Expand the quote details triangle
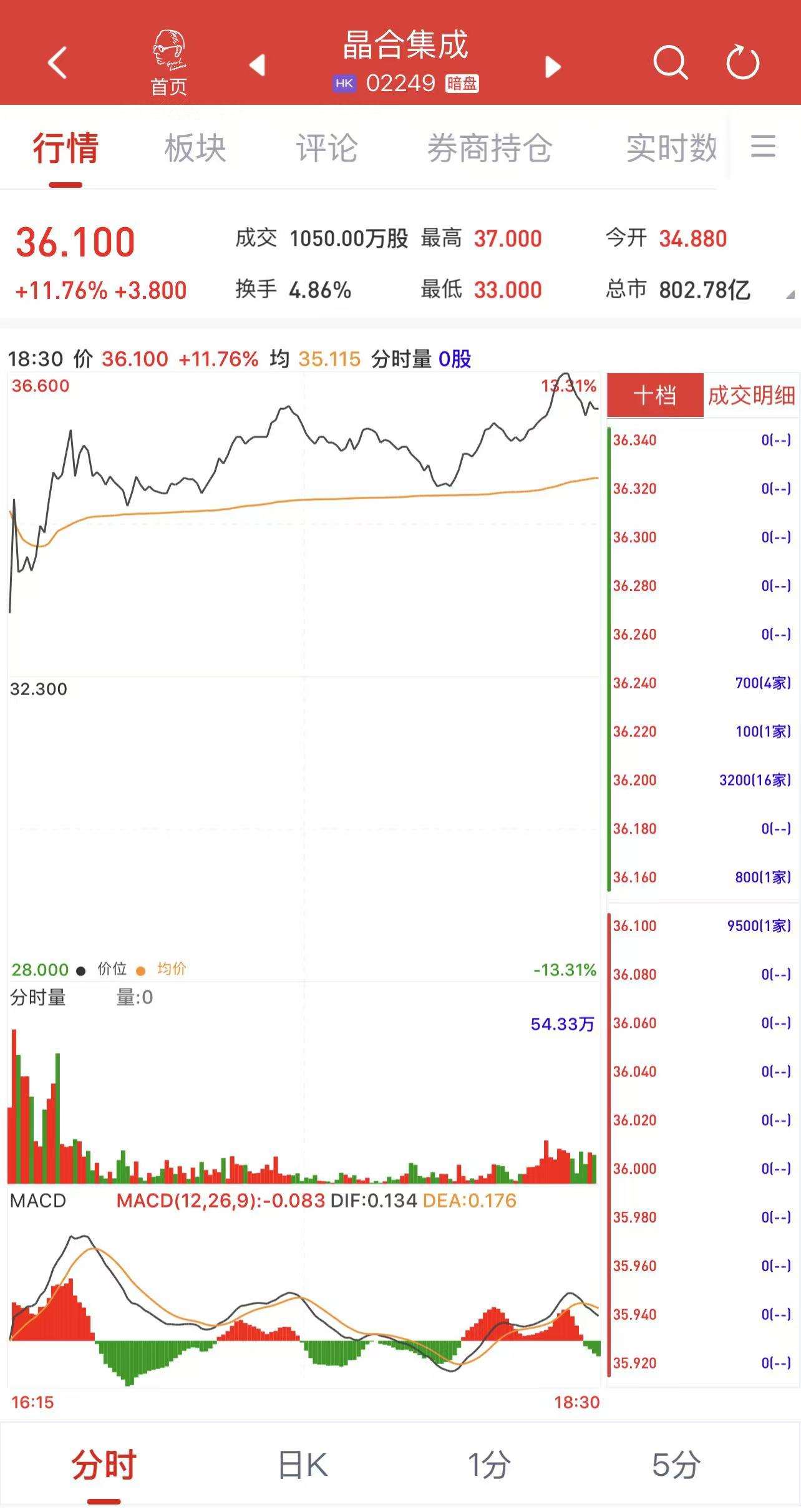Viewport: 801px width, 1512px height. pyautogui.click(x=790, y=295)
